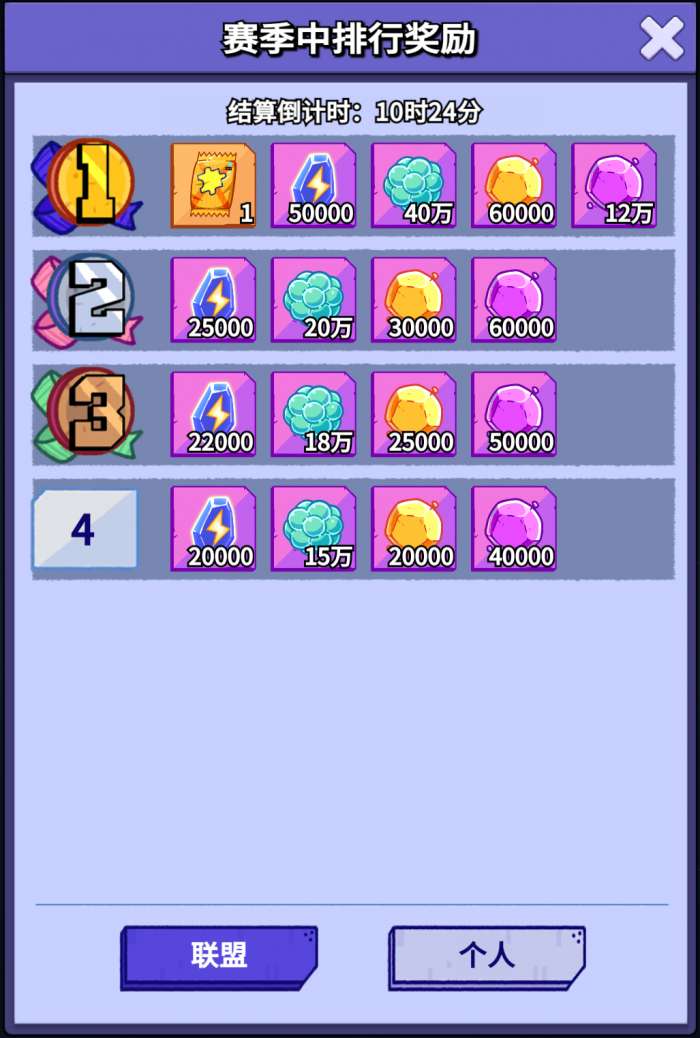The height and width of the screenshot is (1038, 700).
Task: View rank 3 gold 25000 reward item
Action: pyautogui.click(x=413, y=414)
